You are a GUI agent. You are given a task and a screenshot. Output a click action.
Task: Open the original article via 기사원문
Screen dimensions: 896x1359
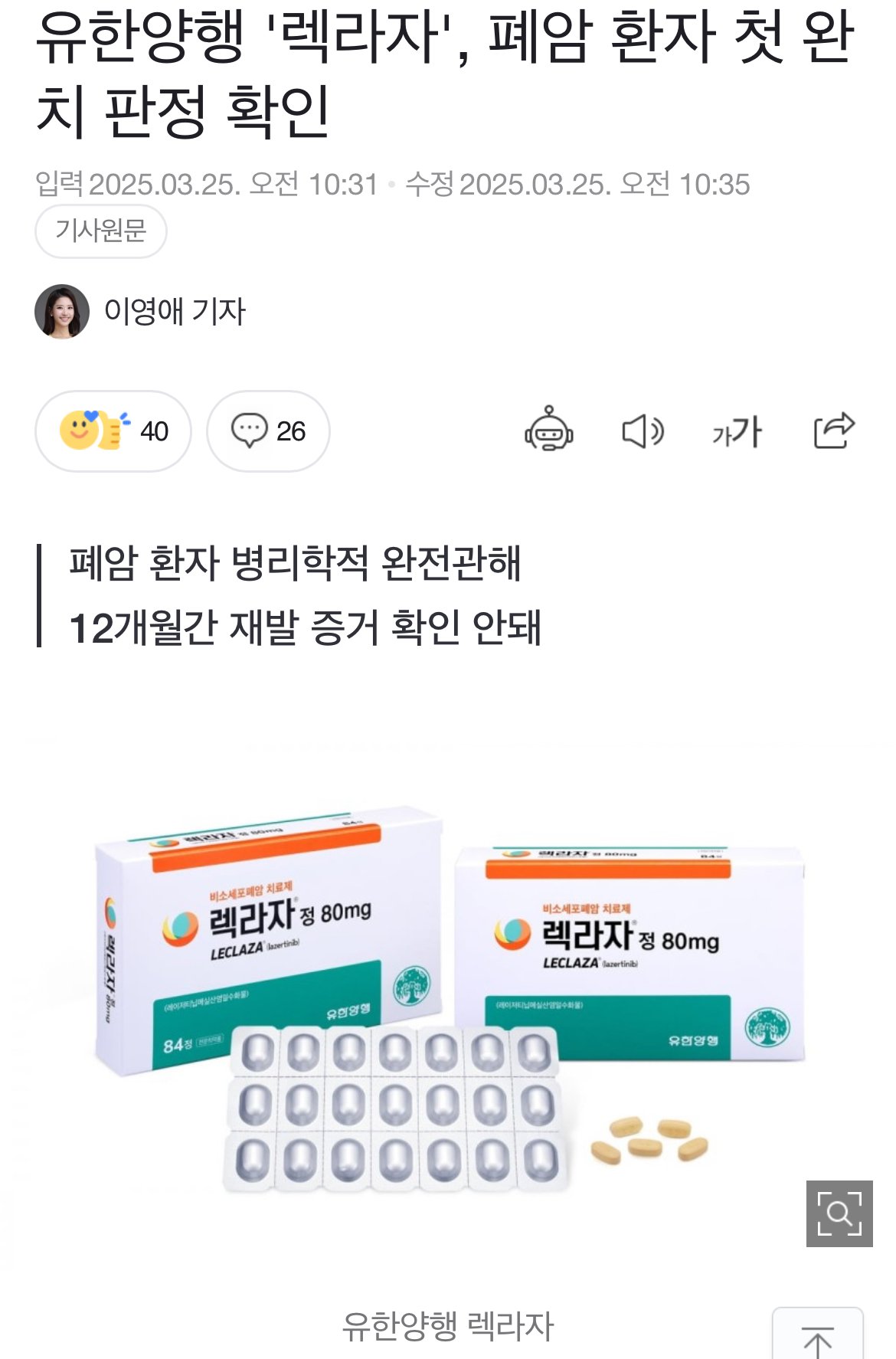(100, 231)
